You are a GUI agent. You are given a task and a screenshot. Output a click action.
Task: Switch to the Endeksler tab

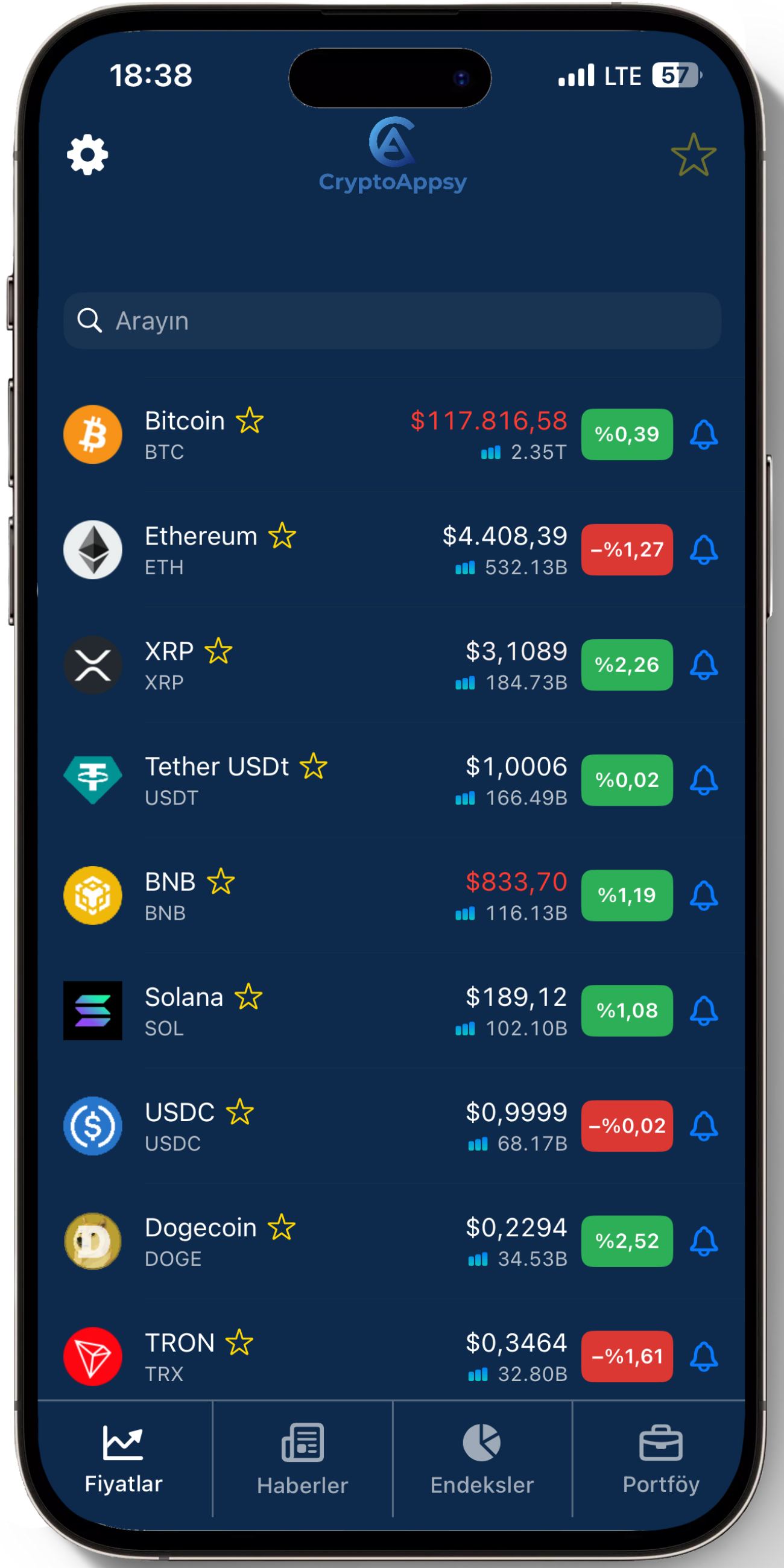(482, 1459)
